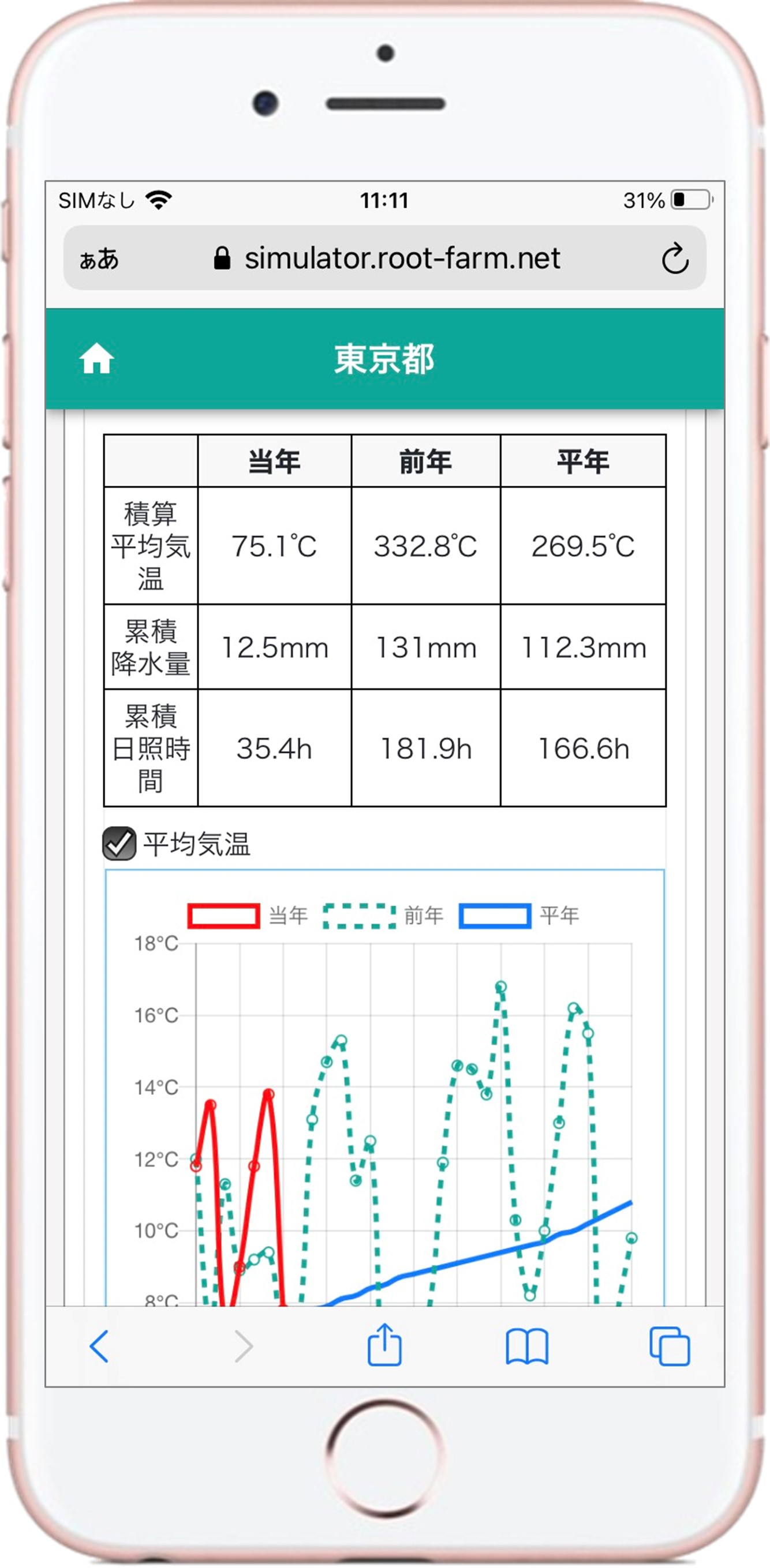Open Safari bookmarks

(x=527, y=1346)
